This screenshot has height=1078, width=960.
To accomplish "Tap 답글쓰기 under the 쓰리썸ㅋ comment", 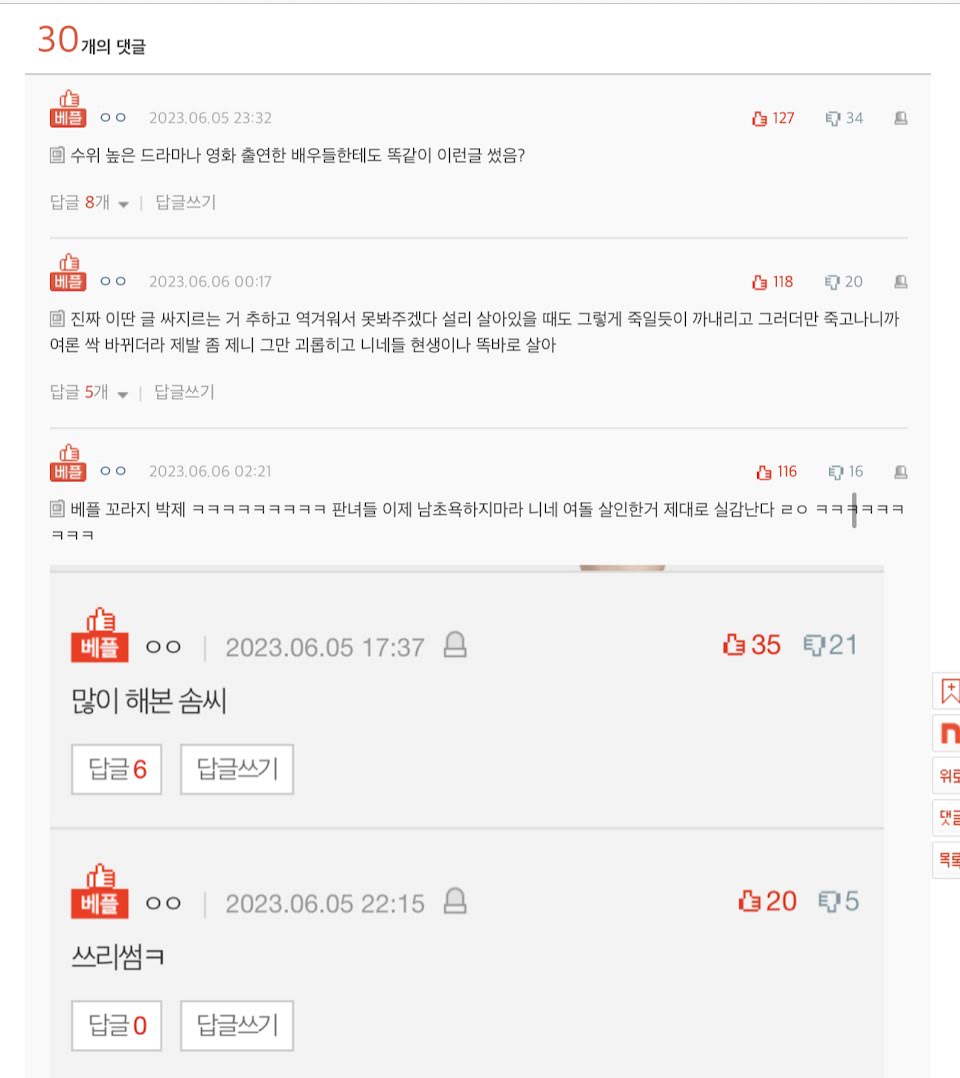I will click(237, 1025).
